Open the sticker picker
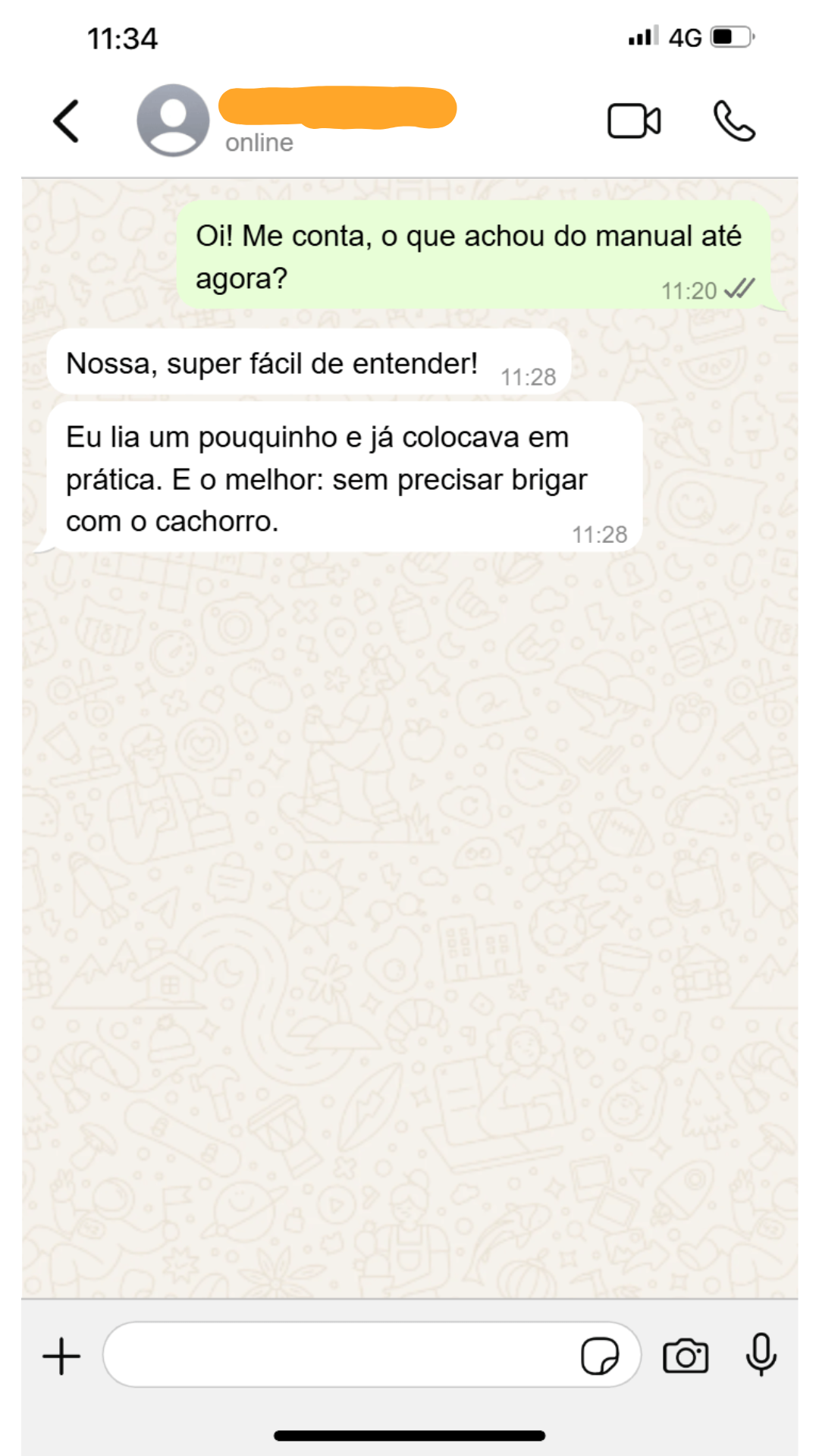This screenshot has height=1456, width=819. tap(600, 1356)
